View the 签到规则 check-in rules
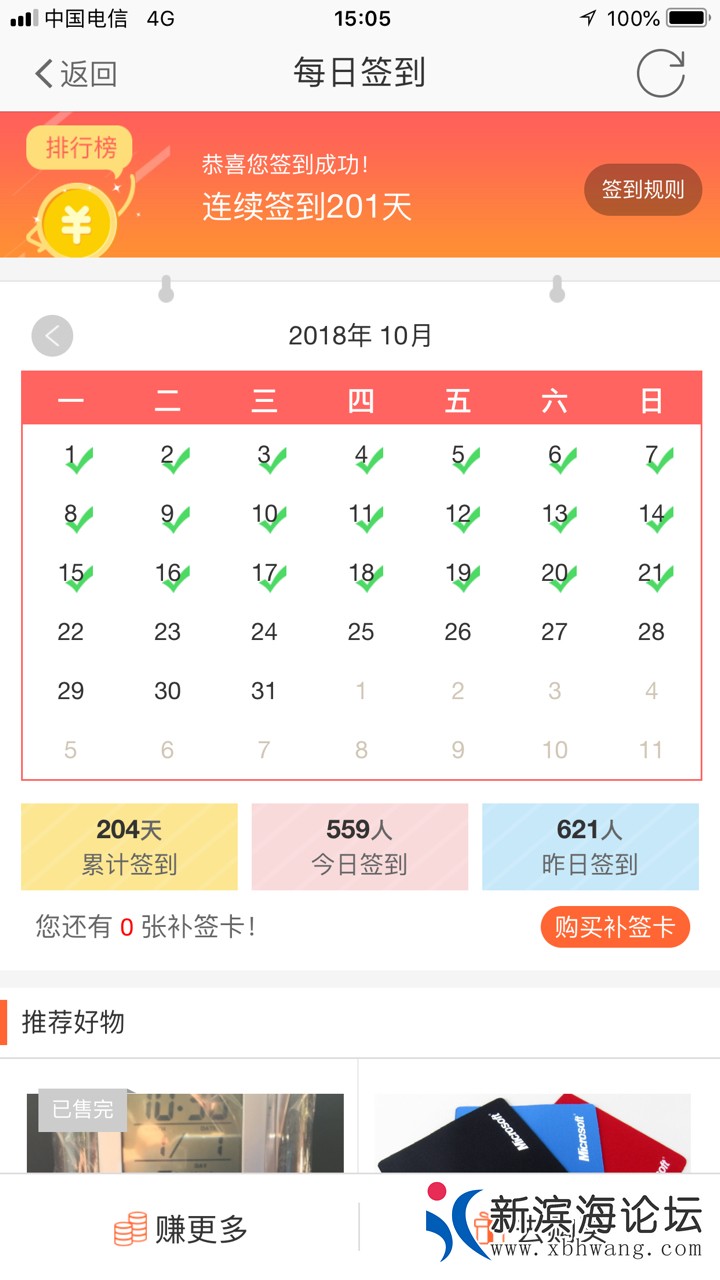720x1280 pixels. [643, 189]
